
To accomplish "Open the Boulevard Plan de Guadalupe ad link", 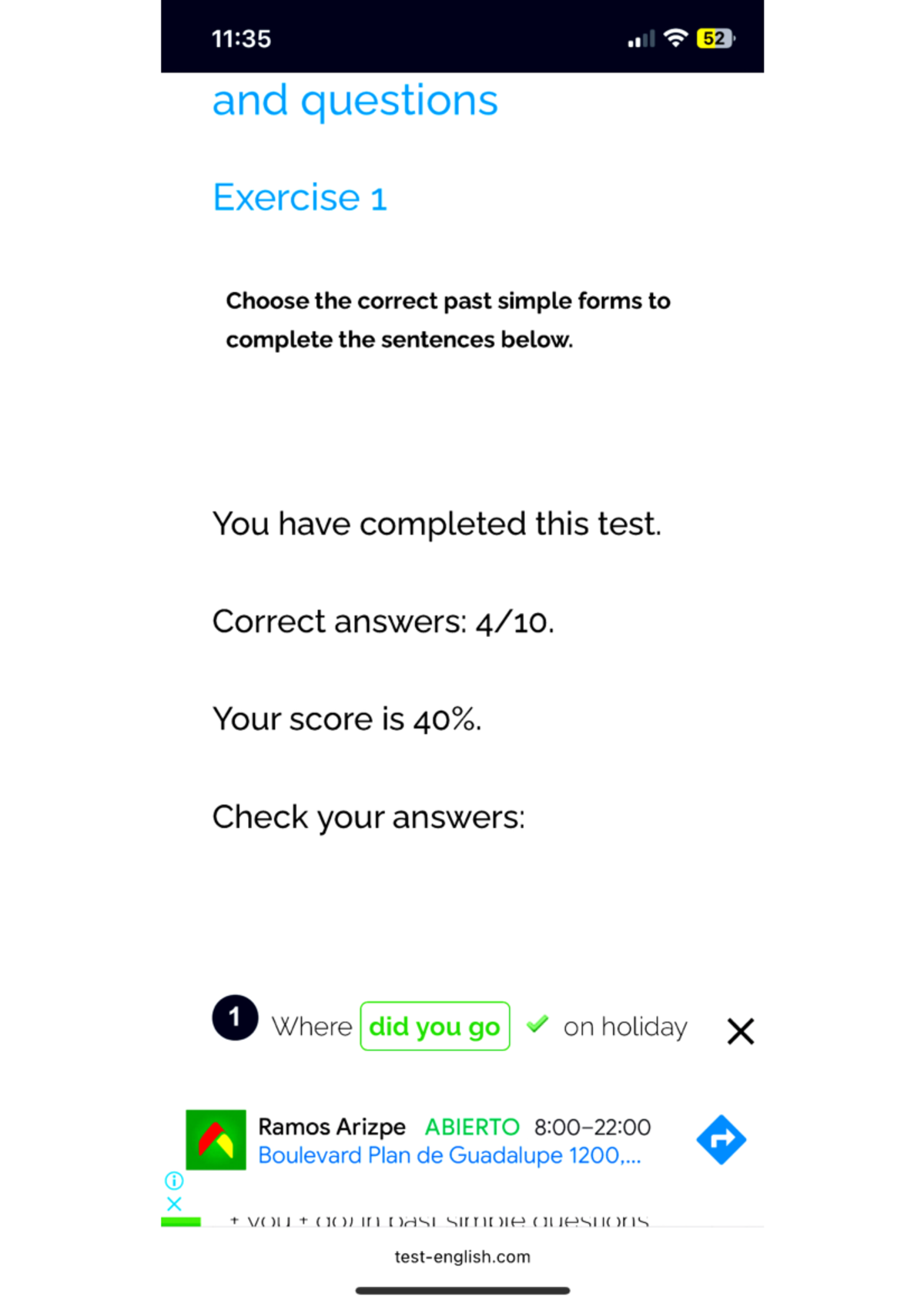I will (449, 1155).
